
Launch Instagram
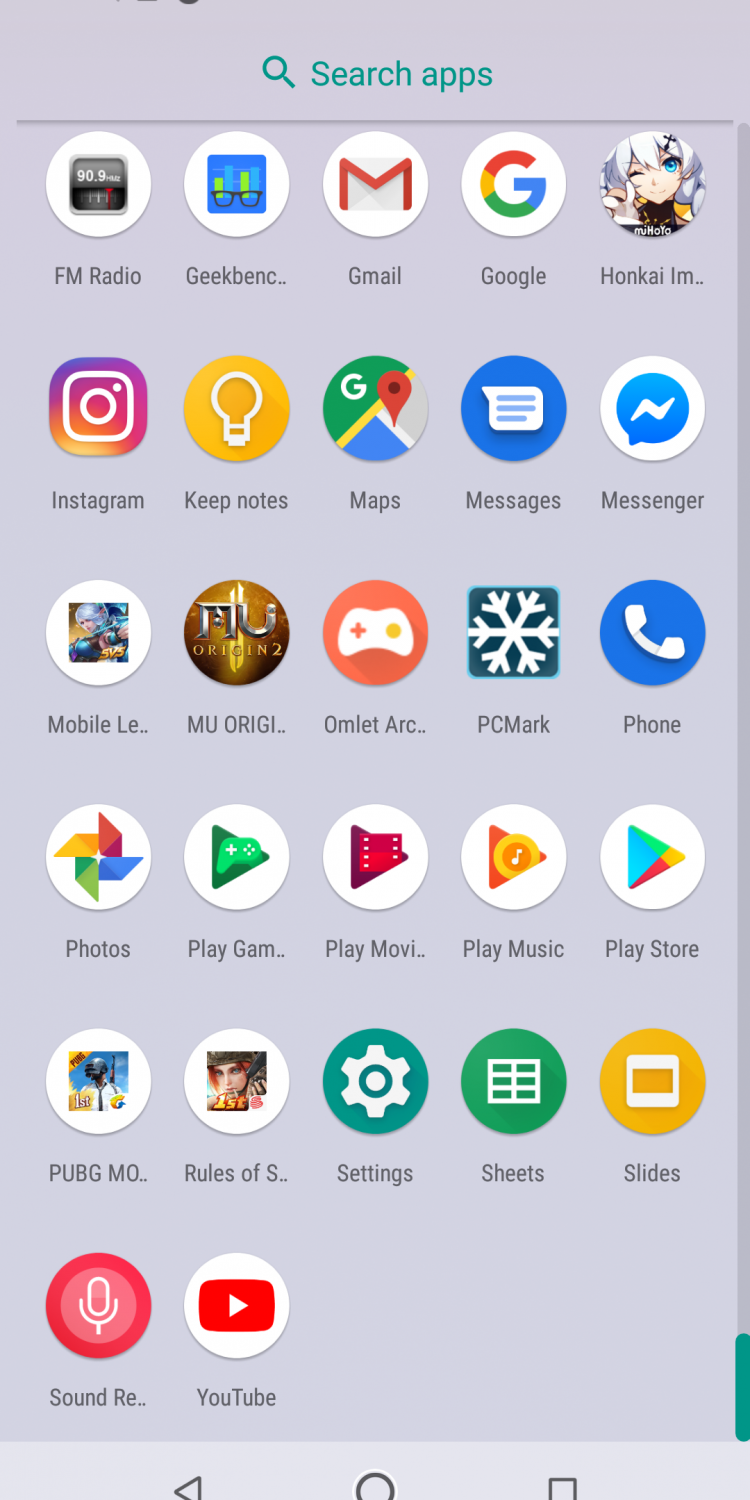point(98,409)
